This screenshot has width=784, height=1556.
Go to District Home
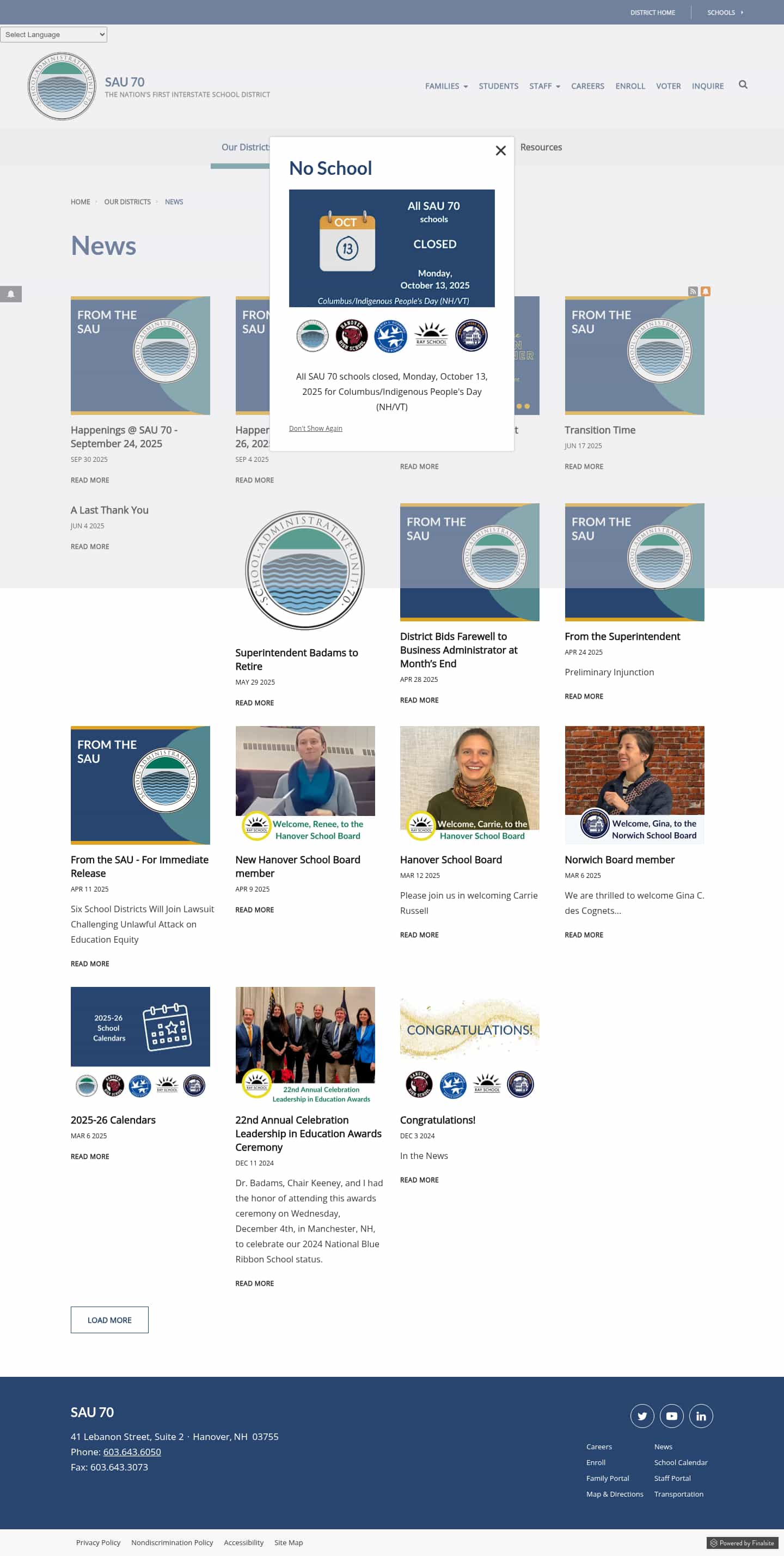[652, 13]
